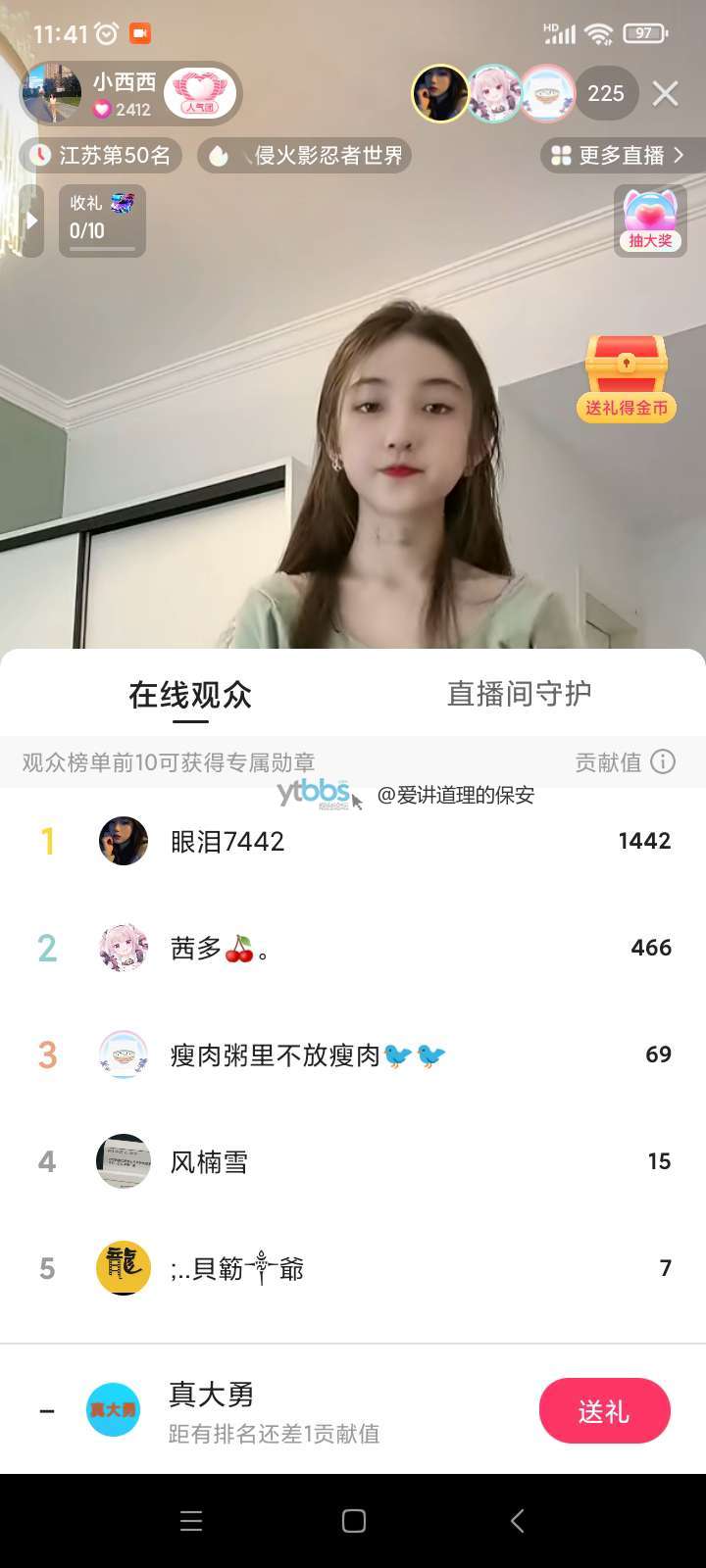This screenshot has width=706, height=1568.
Task: Open streamer 小西西's profile
Action: point(54,94)
